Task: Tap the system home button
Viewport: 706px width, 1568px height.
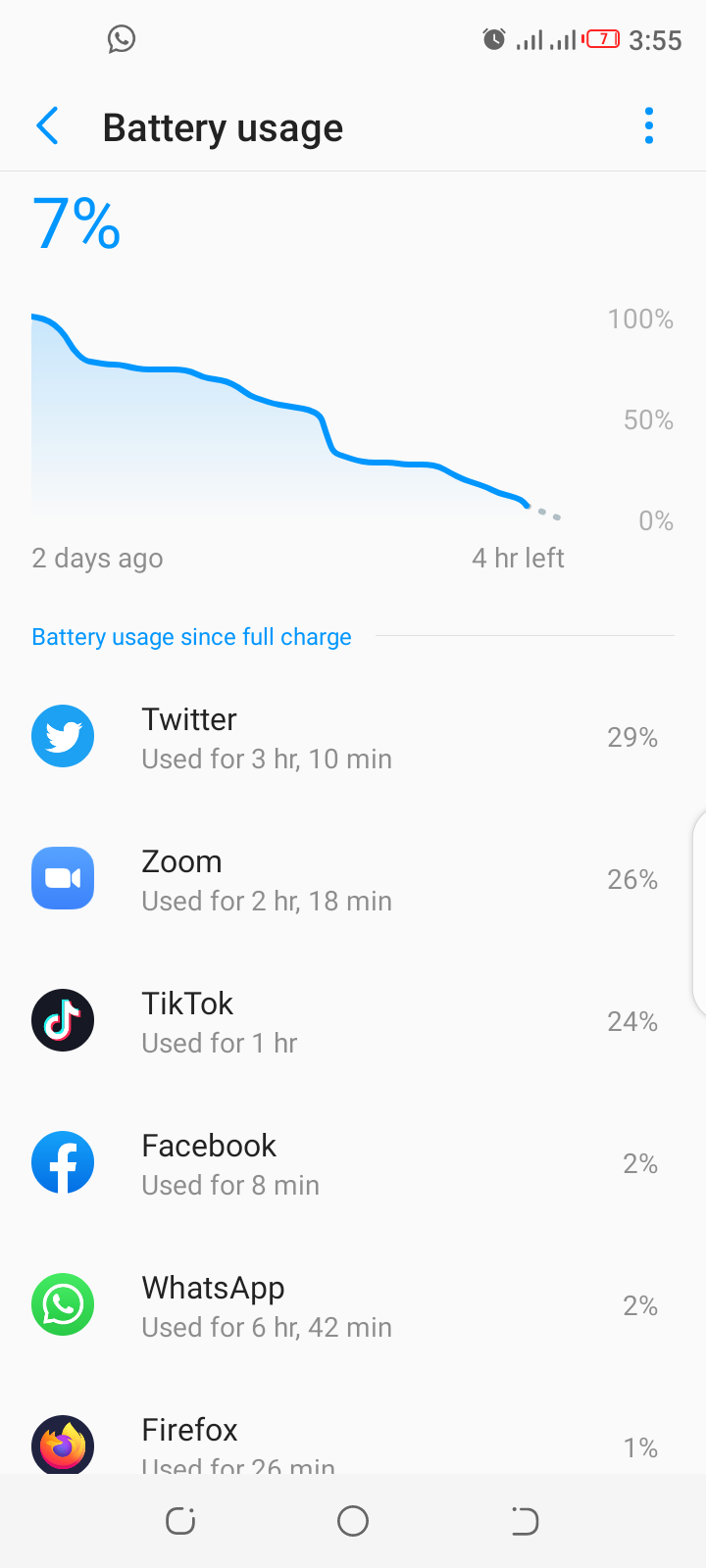Action: pyautogui.click(x=353, y=1521)
